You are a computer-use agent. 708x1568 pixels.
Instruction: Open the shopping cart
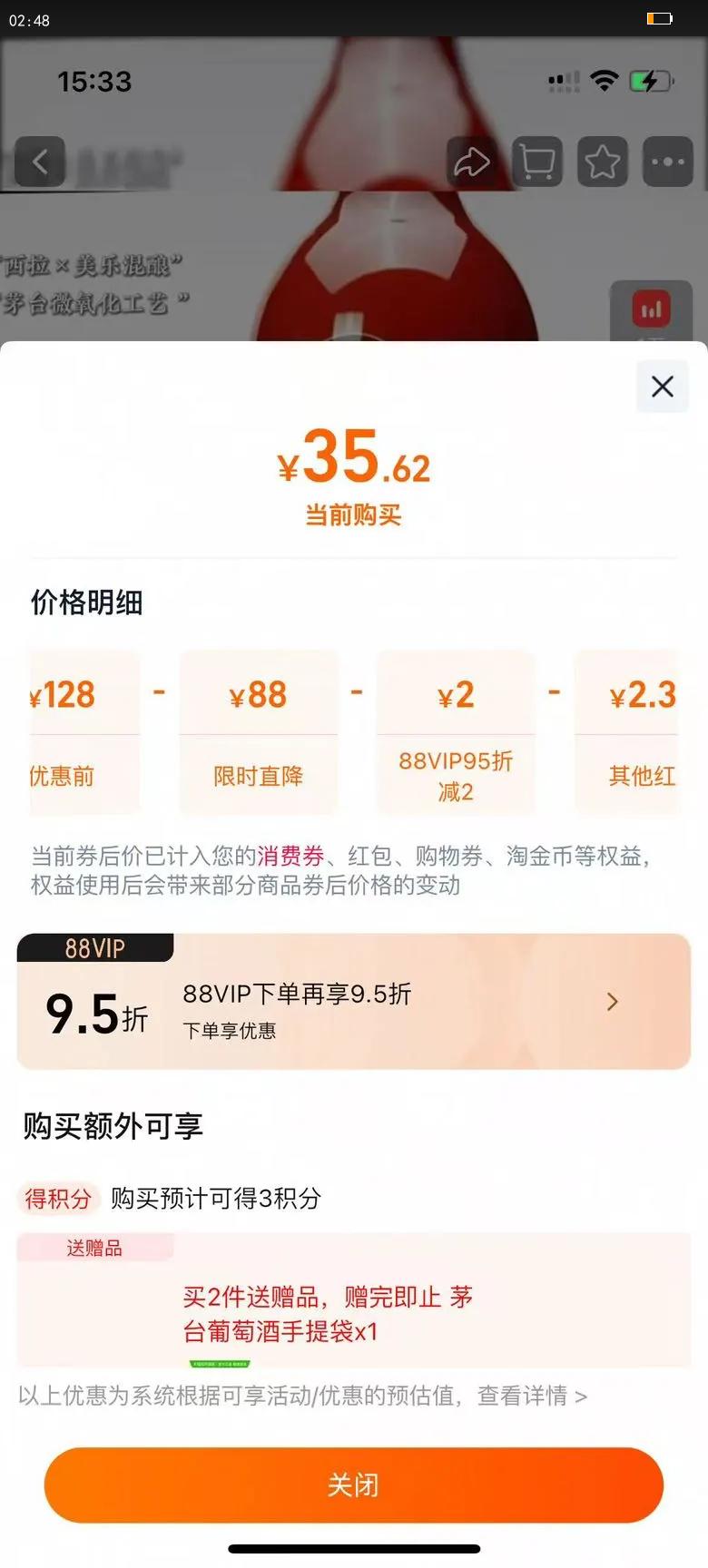click(537, 162)
